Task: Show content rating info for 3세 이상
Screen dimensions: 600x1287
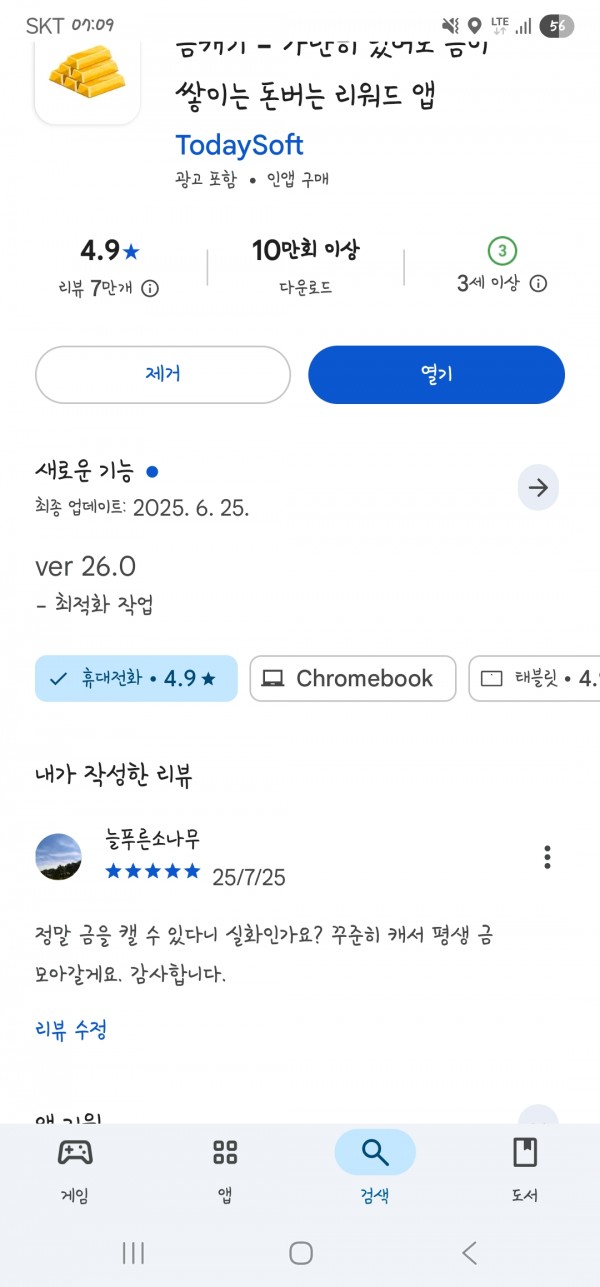Action: 538,284
